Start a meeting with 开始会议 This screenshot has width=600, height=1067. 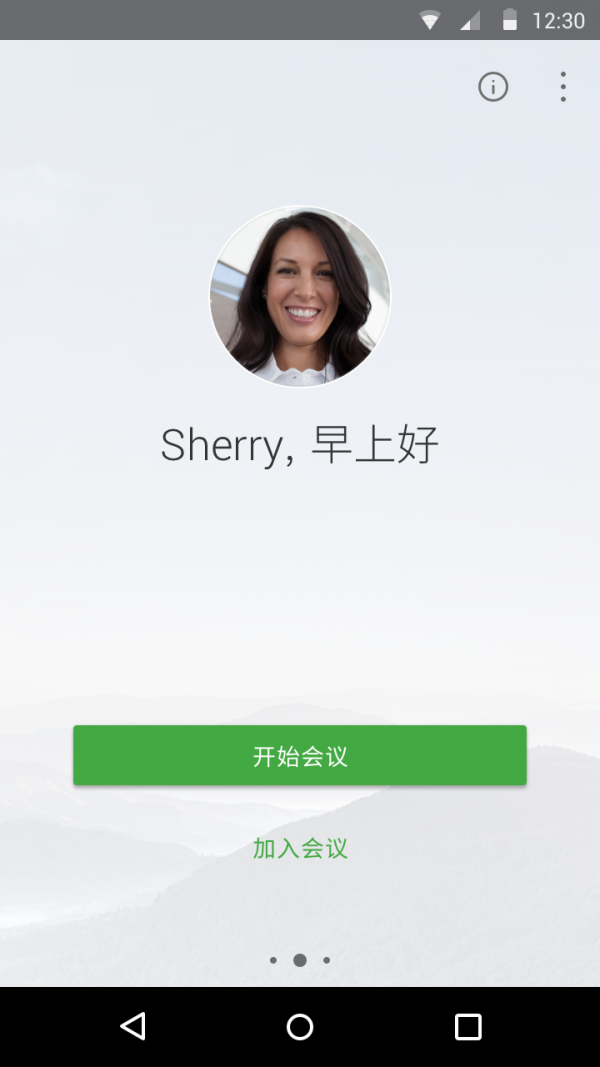point(300,755)
